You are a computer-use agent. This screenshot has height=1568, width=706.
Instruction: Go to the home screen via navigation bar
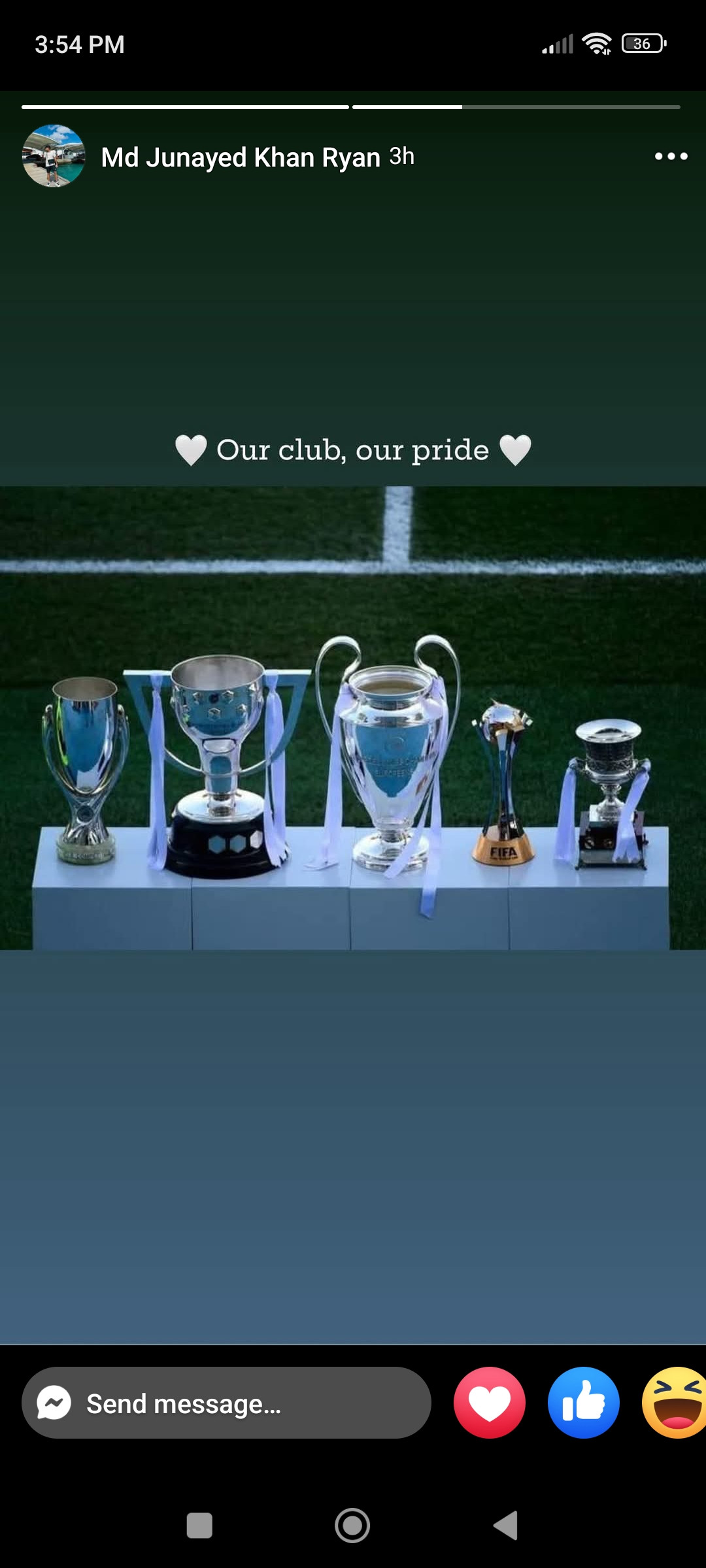[352, 1526]
